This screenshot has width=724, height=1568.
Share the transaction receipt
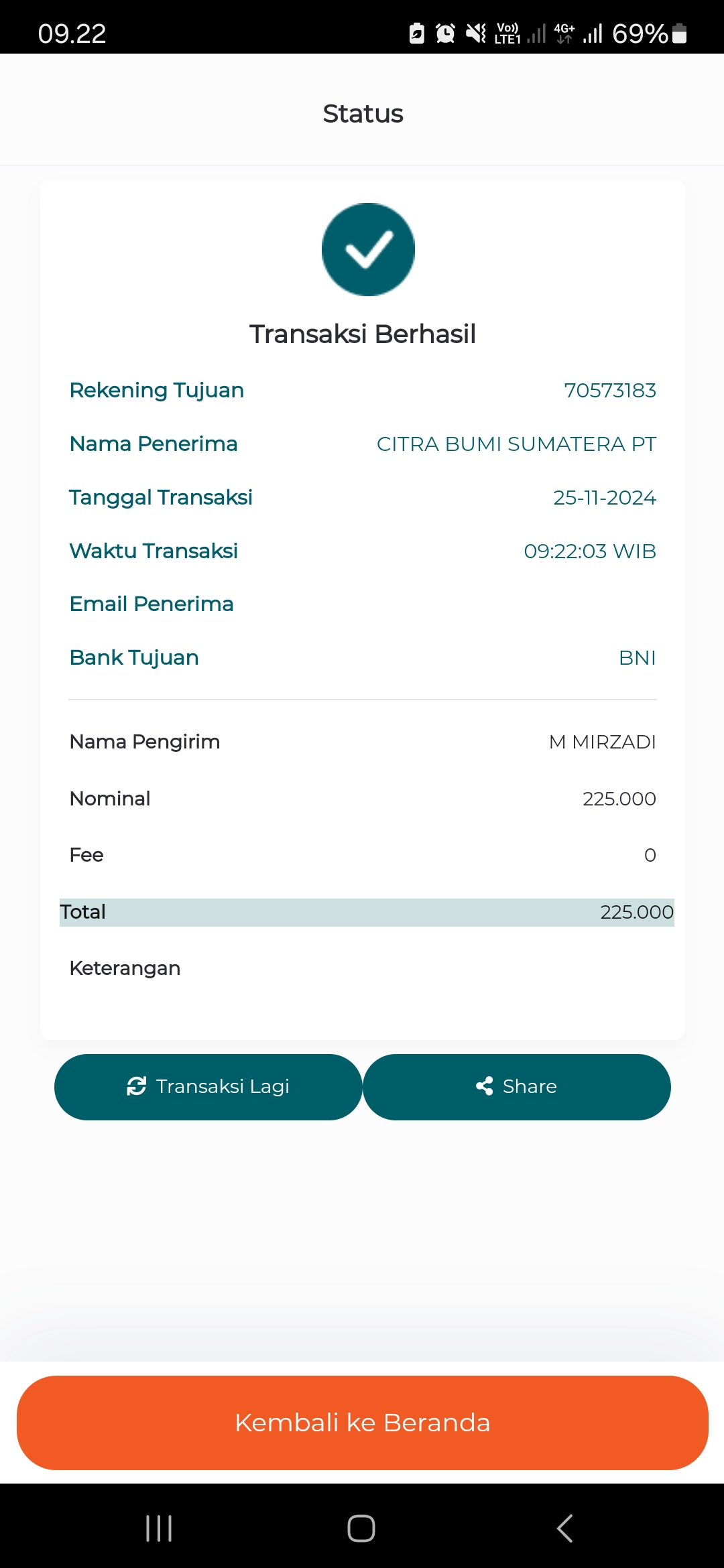[x=517, y=1086]
